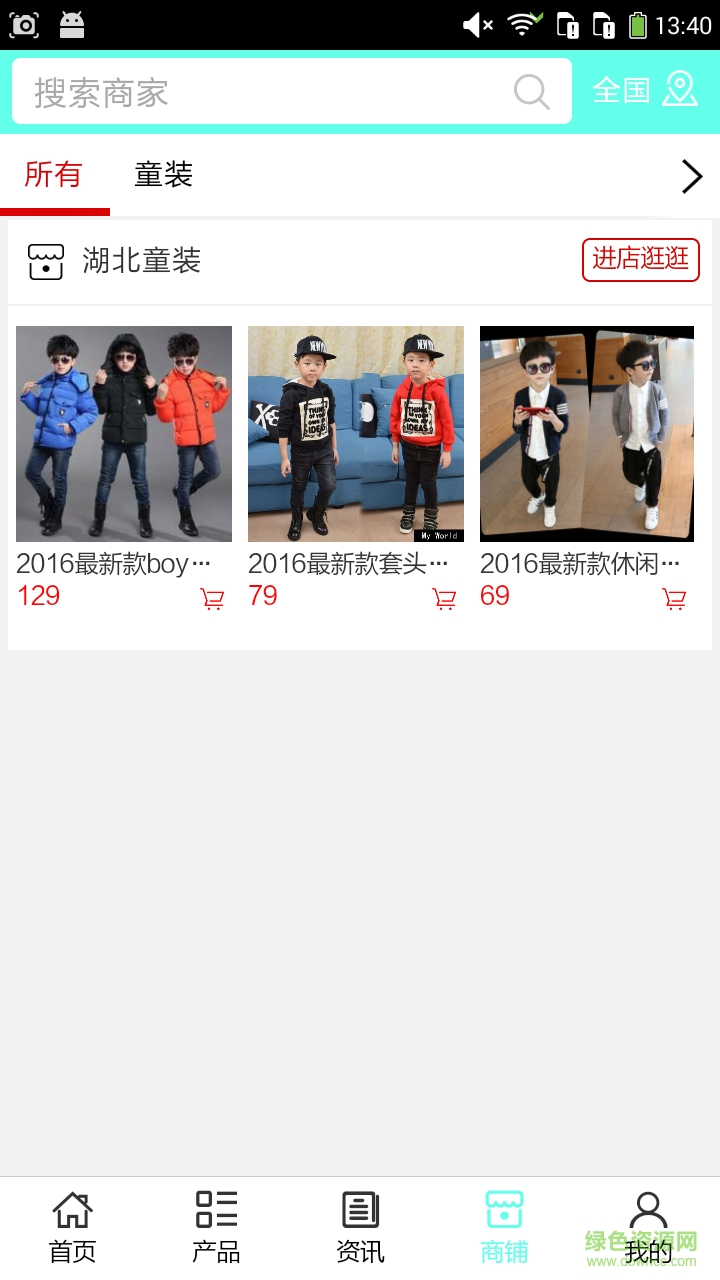720x1280 pixels.
Task: Expand more categories with the arrow
Action: pos(691,176)
